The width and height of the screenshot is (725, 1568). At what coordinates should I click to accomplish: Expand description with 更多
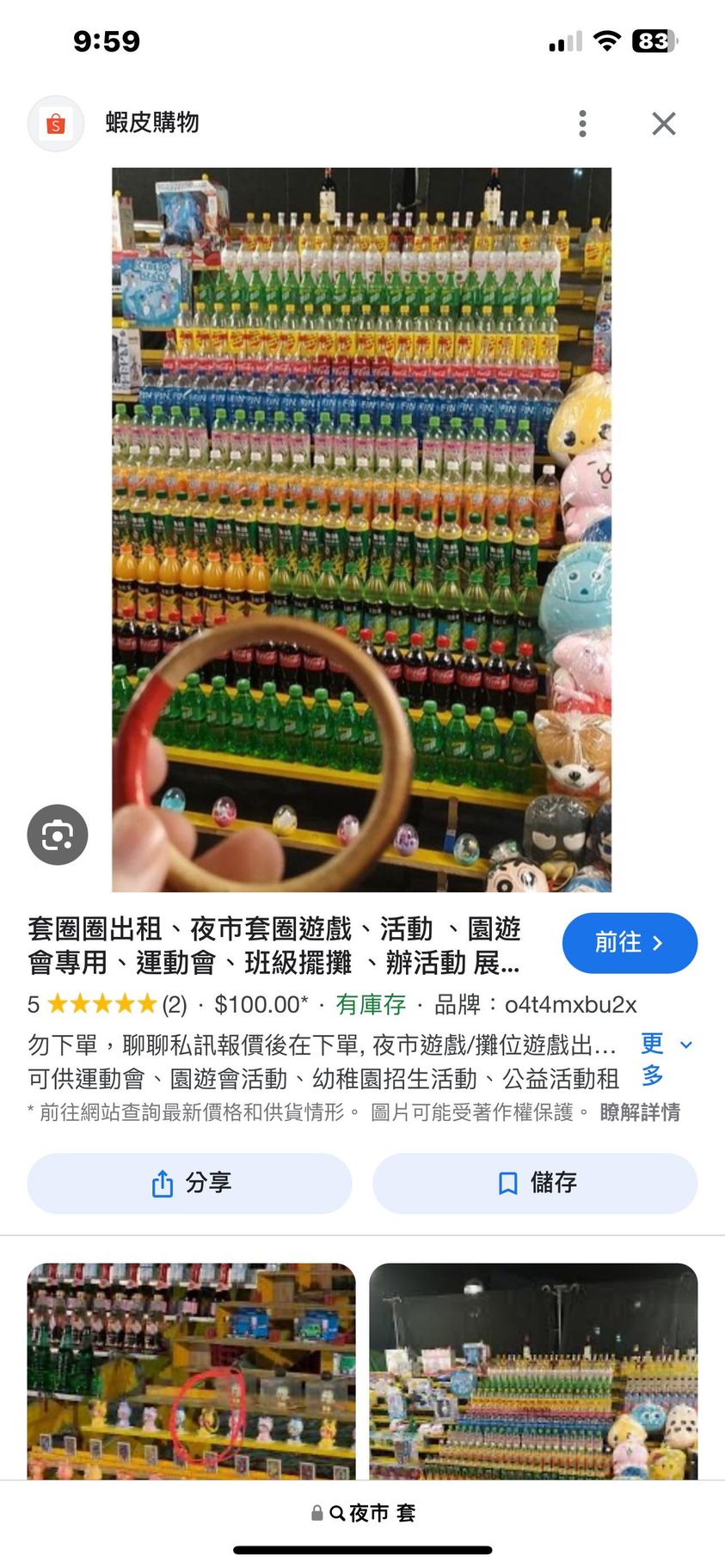point(665,1059)
